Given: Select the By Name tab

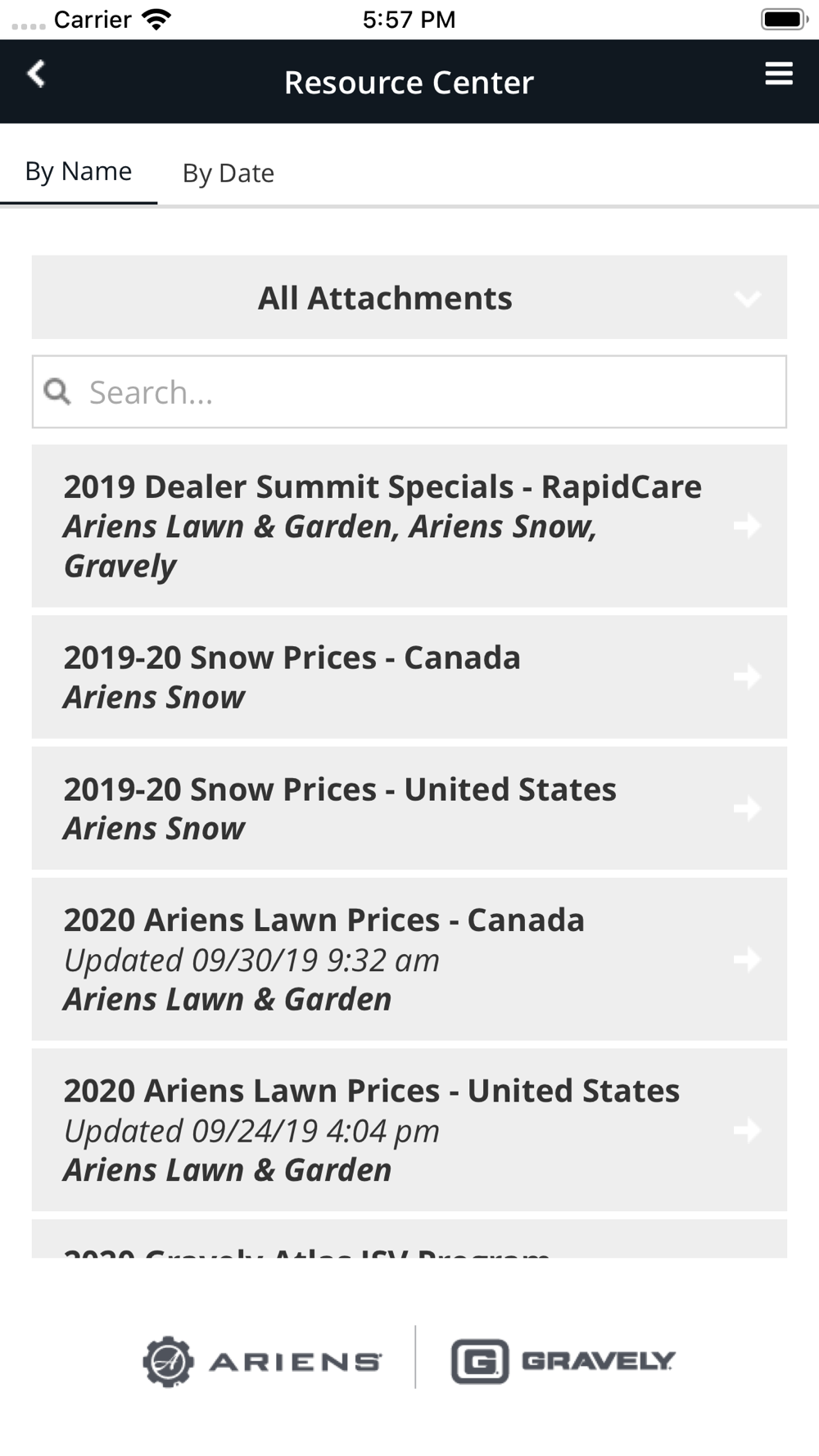Looking at the screenshot, I should click(x=79, y=172).
